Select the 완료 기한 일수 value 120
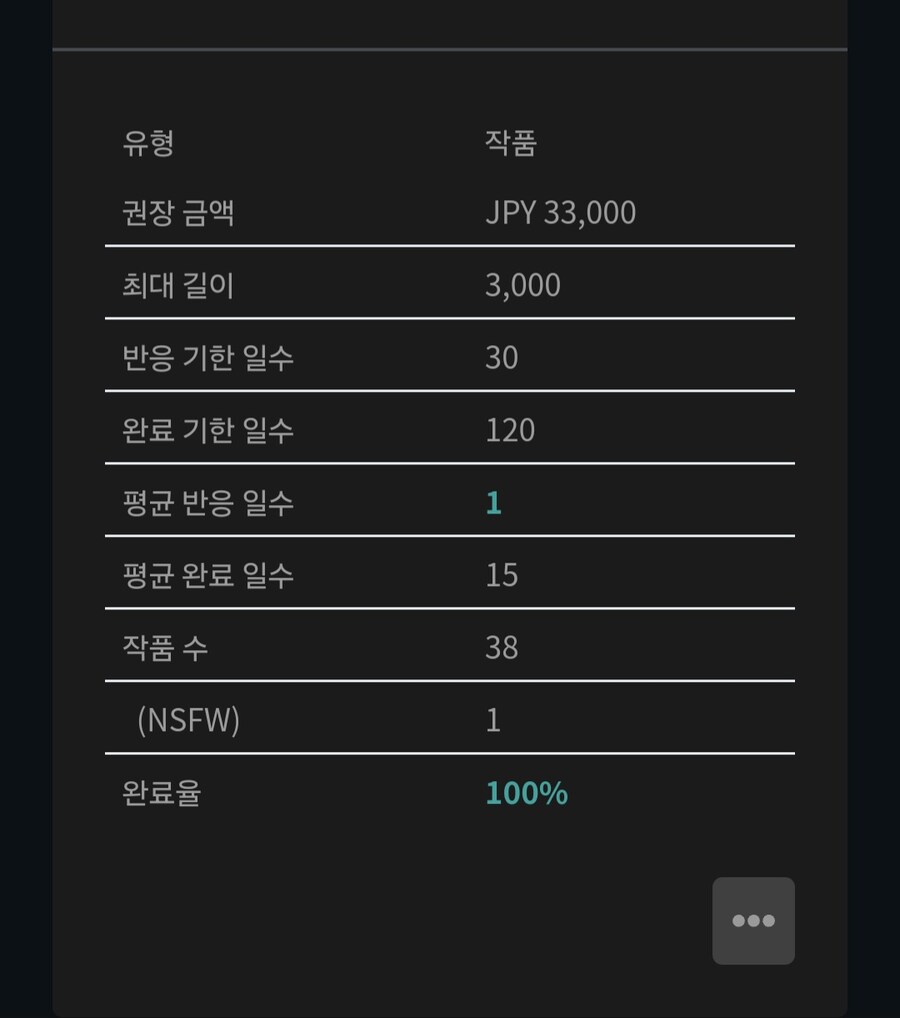The image size is (900, 1018). click(x=512, y=430)
